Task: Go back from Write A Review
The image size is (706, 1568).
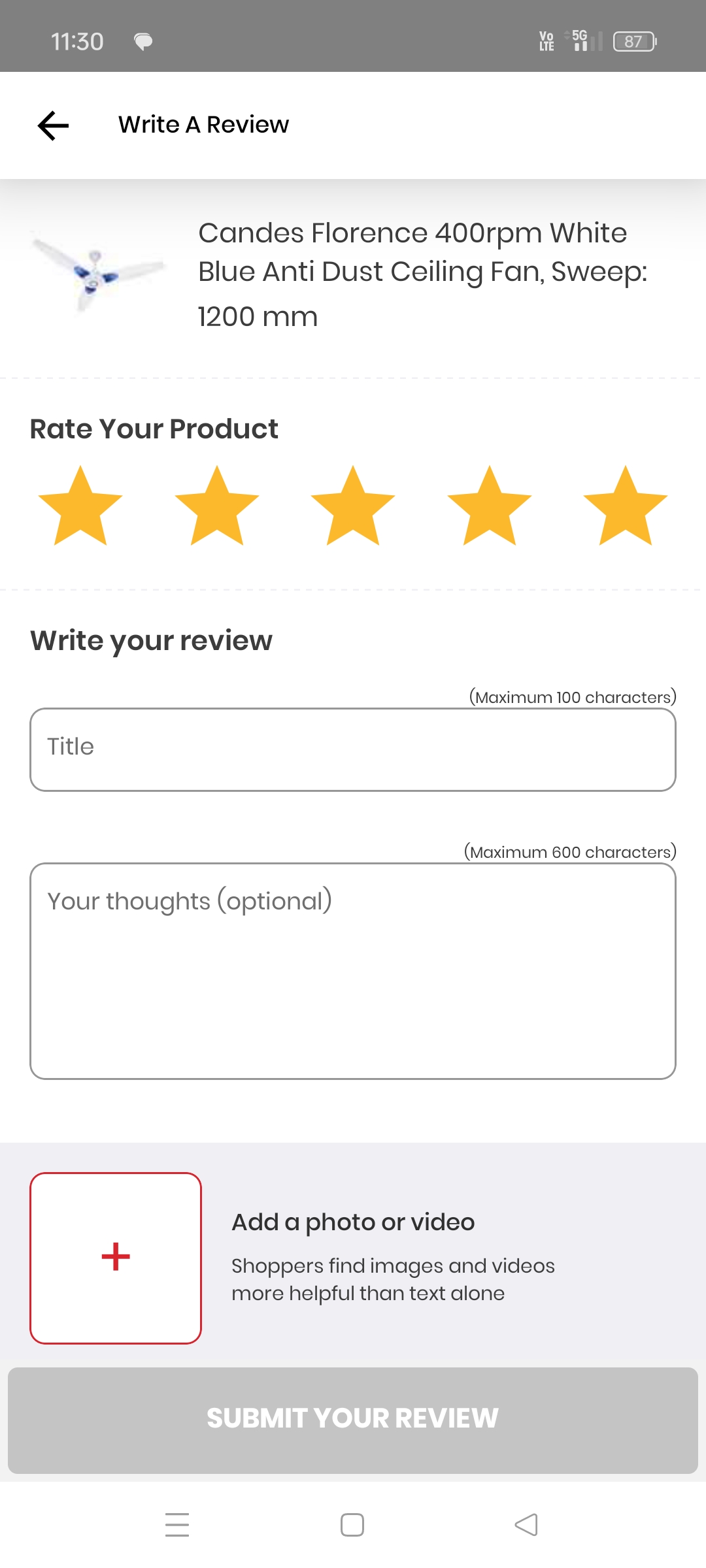Action: [54, 125]
